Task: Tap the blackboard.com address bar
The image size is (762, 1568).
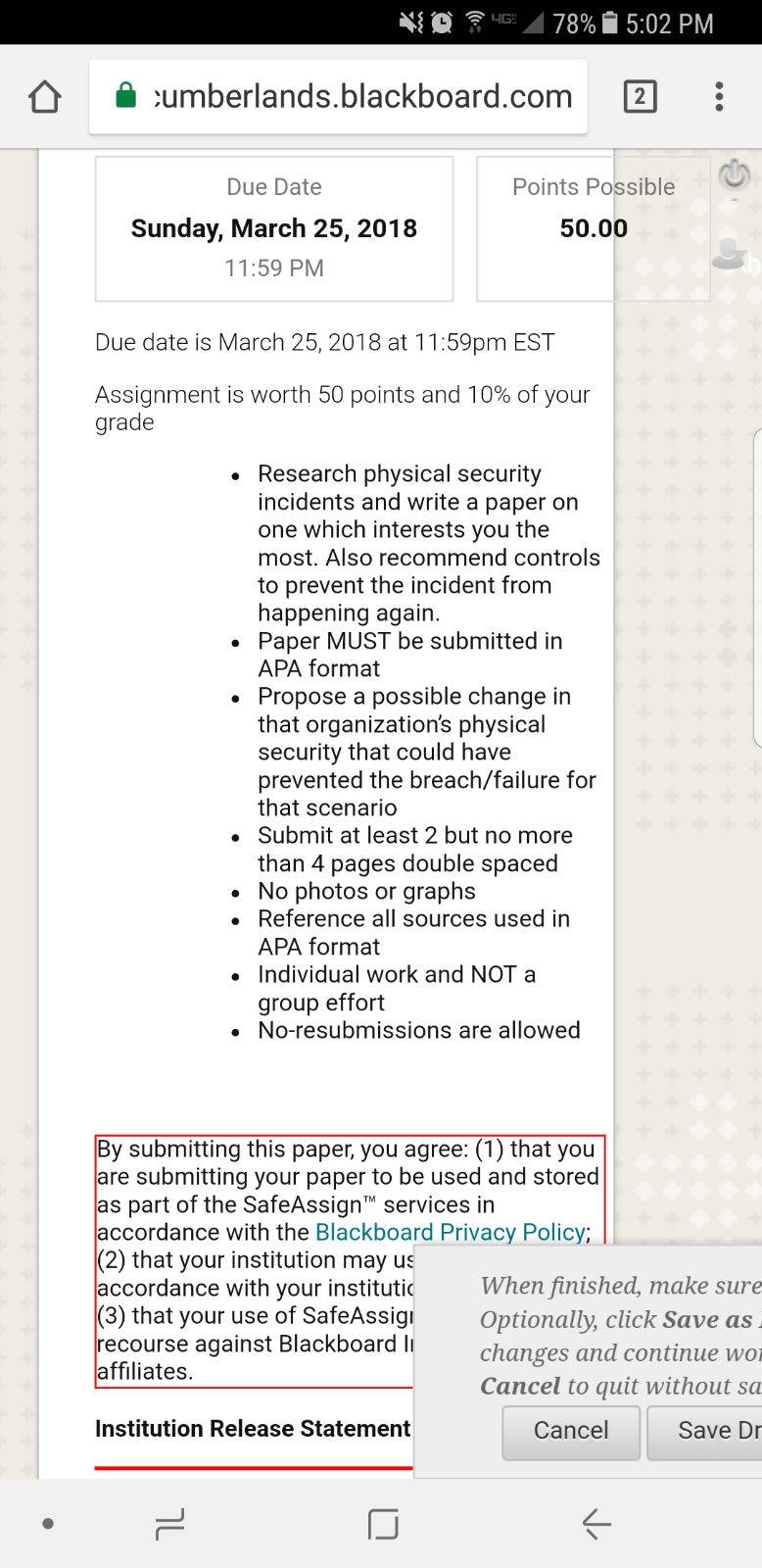Action: coord(338,96)
